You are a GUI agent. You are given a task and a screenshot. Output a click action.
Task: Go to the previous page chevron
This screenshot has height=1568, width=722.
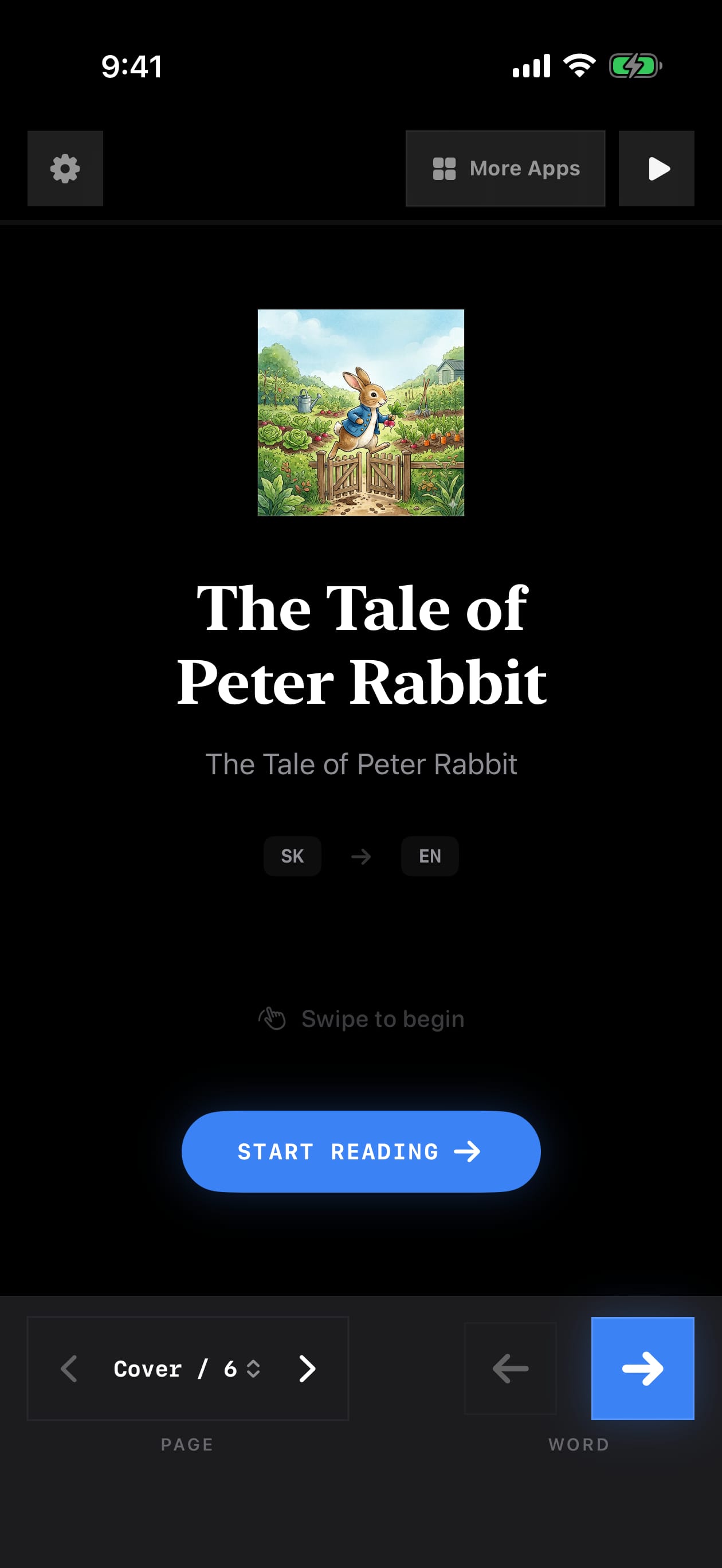point(69,1369)
